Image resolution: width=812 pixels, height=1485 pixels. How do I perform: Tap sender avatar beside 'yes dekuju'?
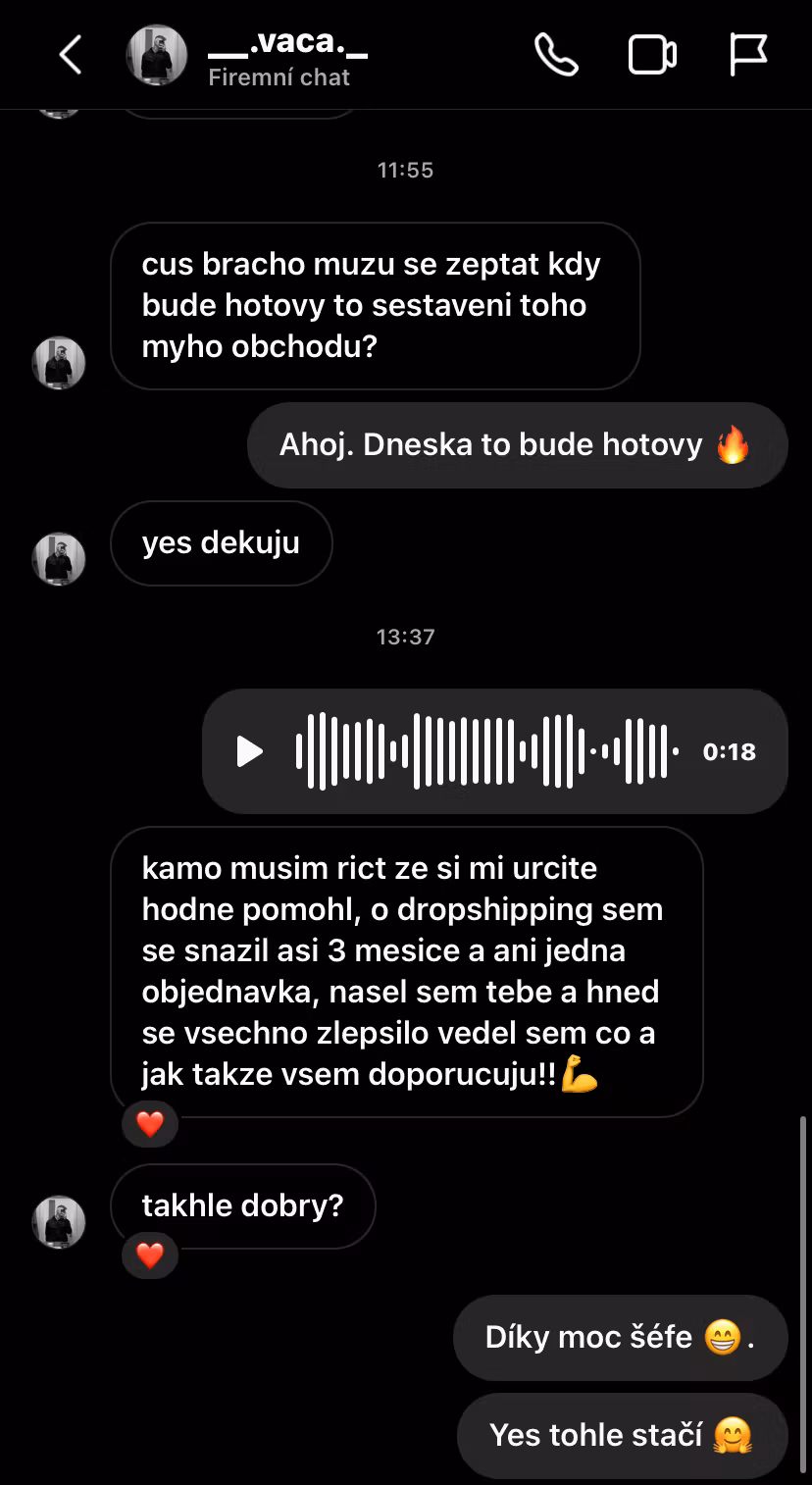(59, 559)
